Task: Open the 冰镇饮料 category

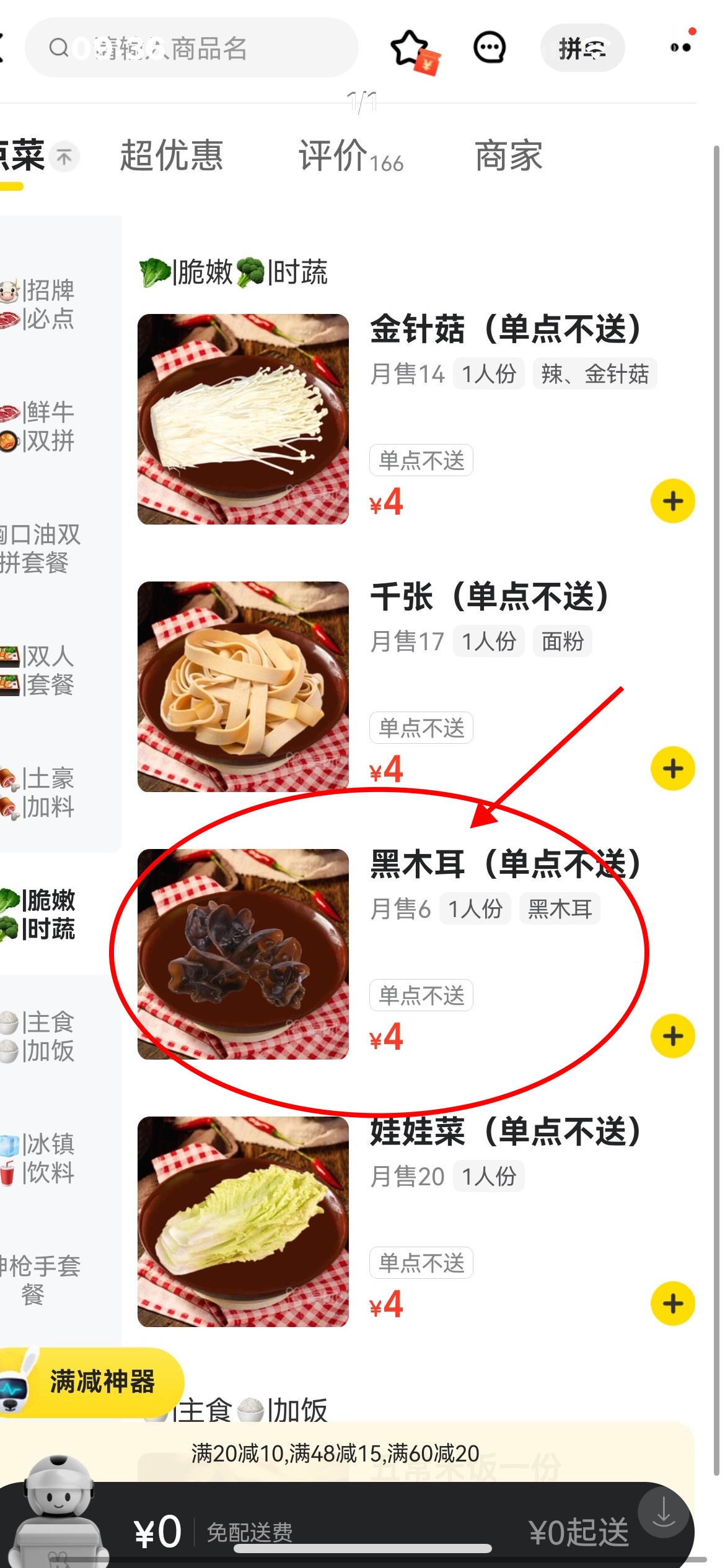Action: (43, 1158)
